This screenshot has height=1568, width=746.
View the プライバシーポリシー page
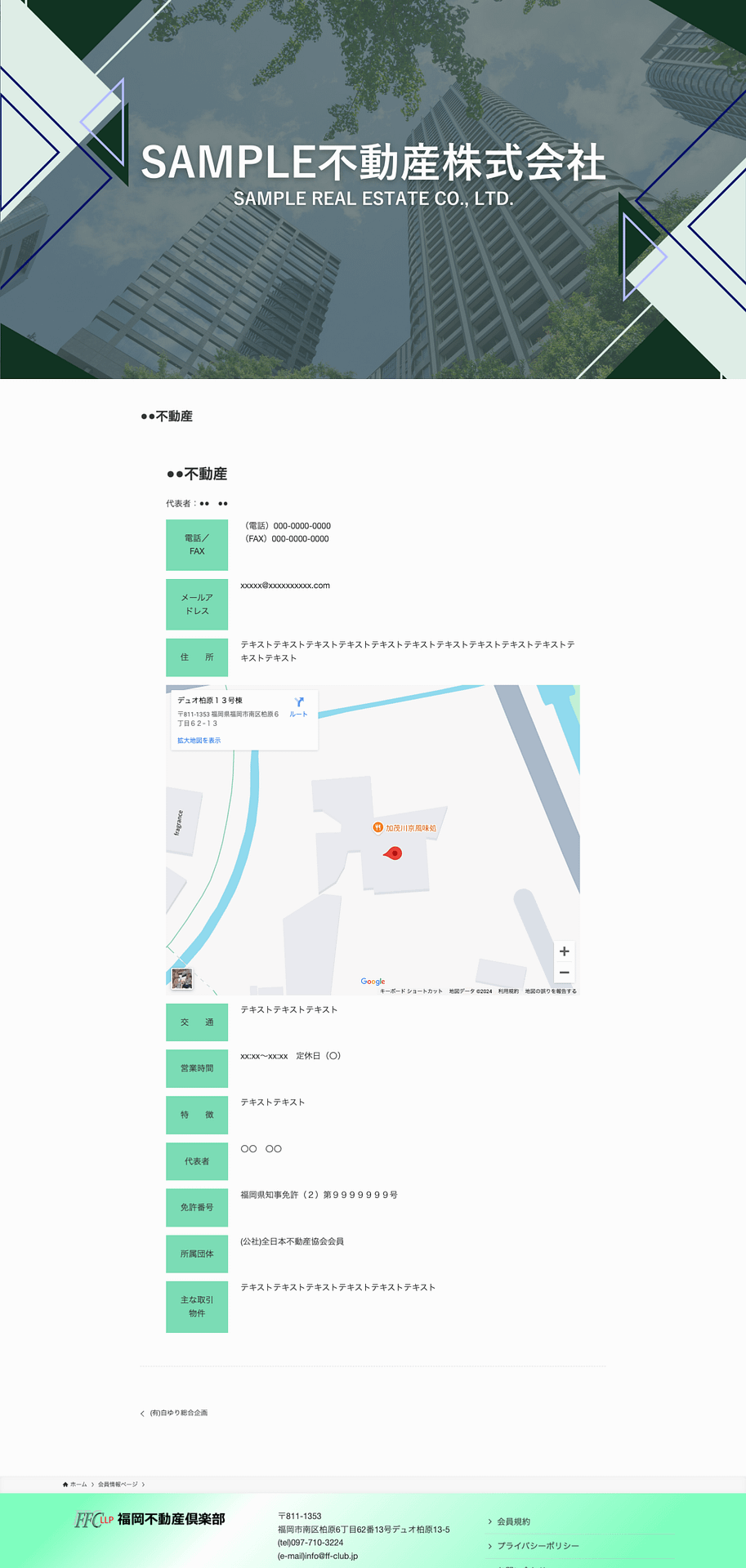click(x=538, y=1546)
